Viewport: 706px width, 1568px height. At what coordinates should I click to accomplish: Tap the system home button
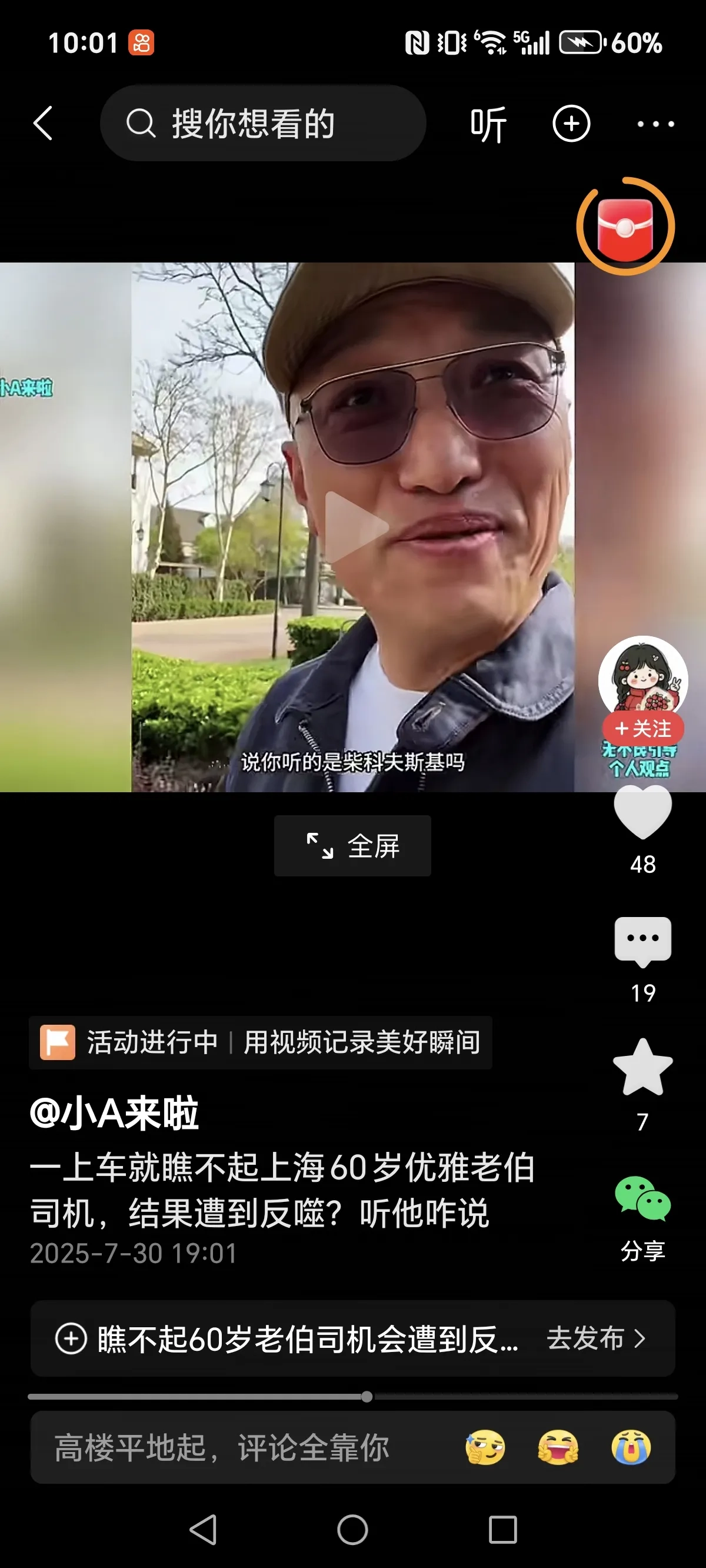(x=352, y=1530)
